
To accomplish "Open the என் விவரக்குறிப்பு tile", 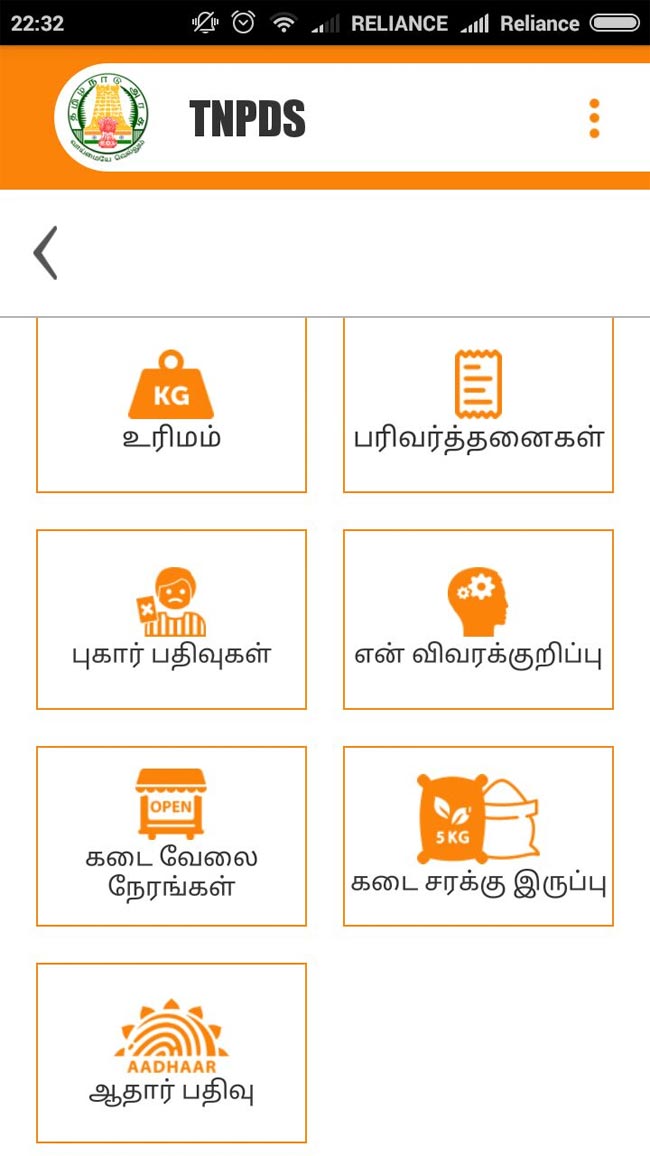I will [x=478, y=619].
